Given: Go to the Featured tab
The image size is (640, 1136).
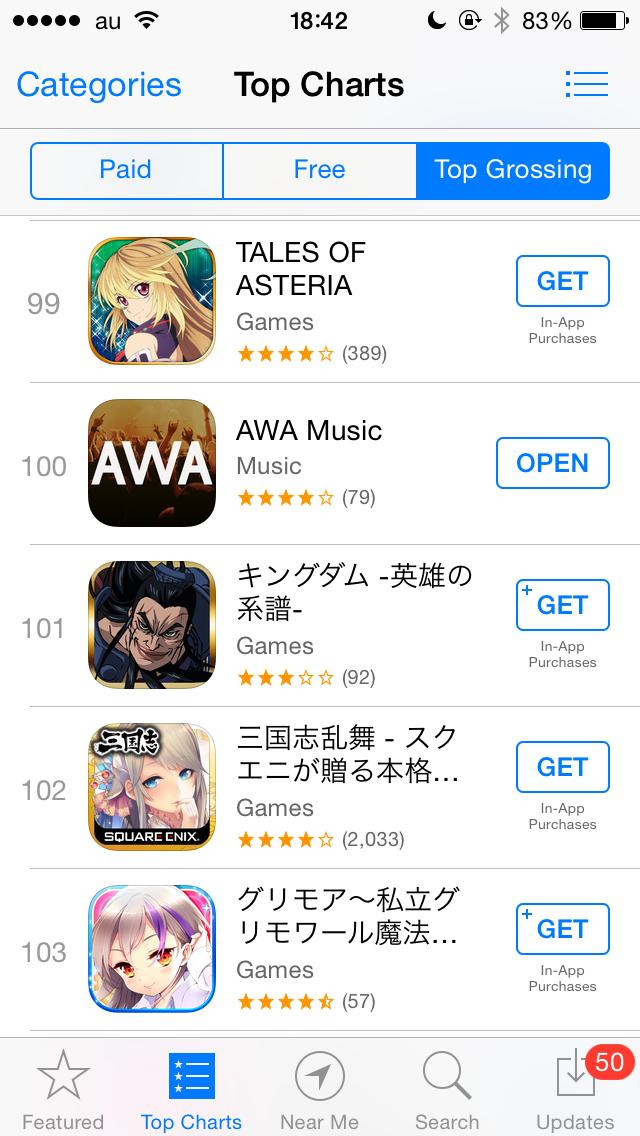Looking at the screenshot, I should [63, 1089].
